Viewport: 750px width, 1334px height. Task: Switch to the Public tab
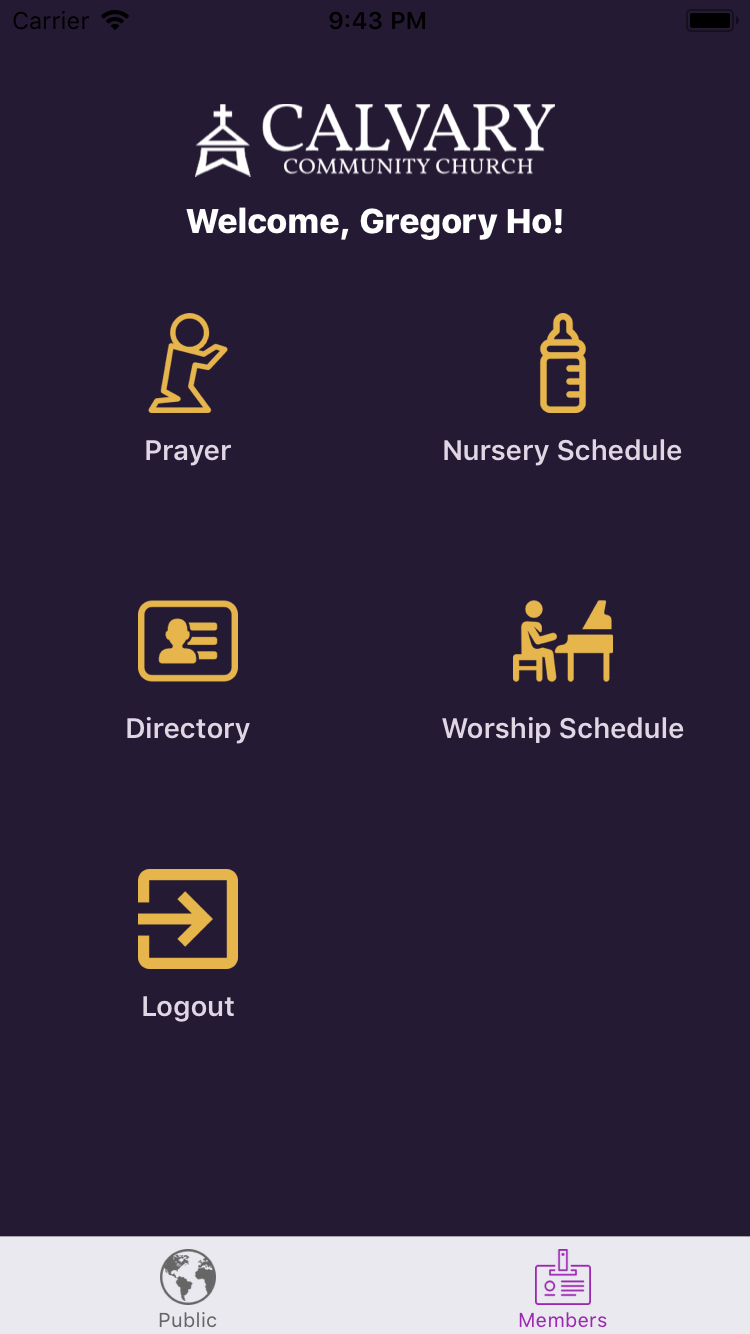[188, 1288]
